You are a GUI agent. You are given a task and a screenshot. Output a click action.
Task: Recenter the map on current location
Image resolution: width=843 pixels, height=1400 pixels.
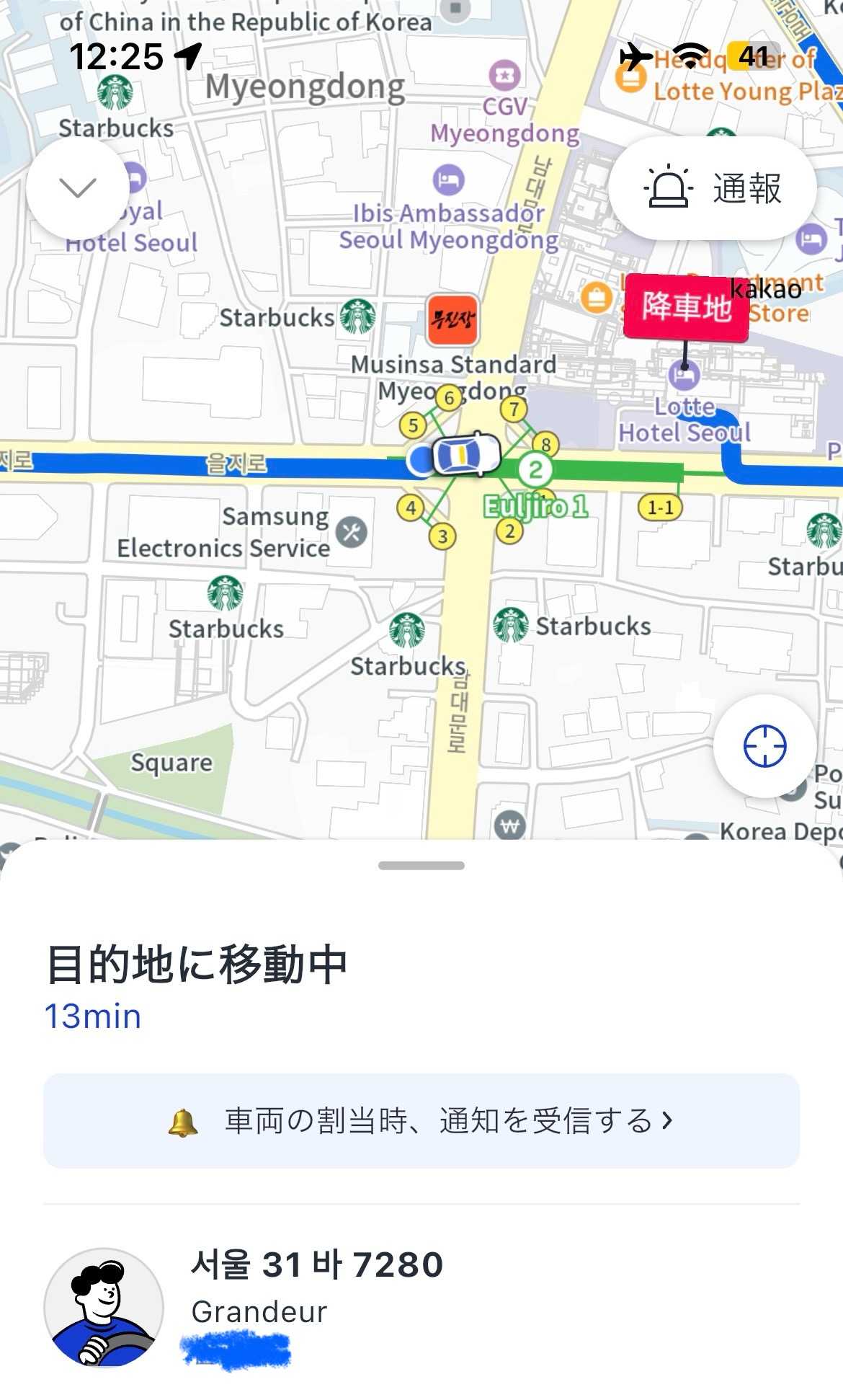tap(764, 746)
